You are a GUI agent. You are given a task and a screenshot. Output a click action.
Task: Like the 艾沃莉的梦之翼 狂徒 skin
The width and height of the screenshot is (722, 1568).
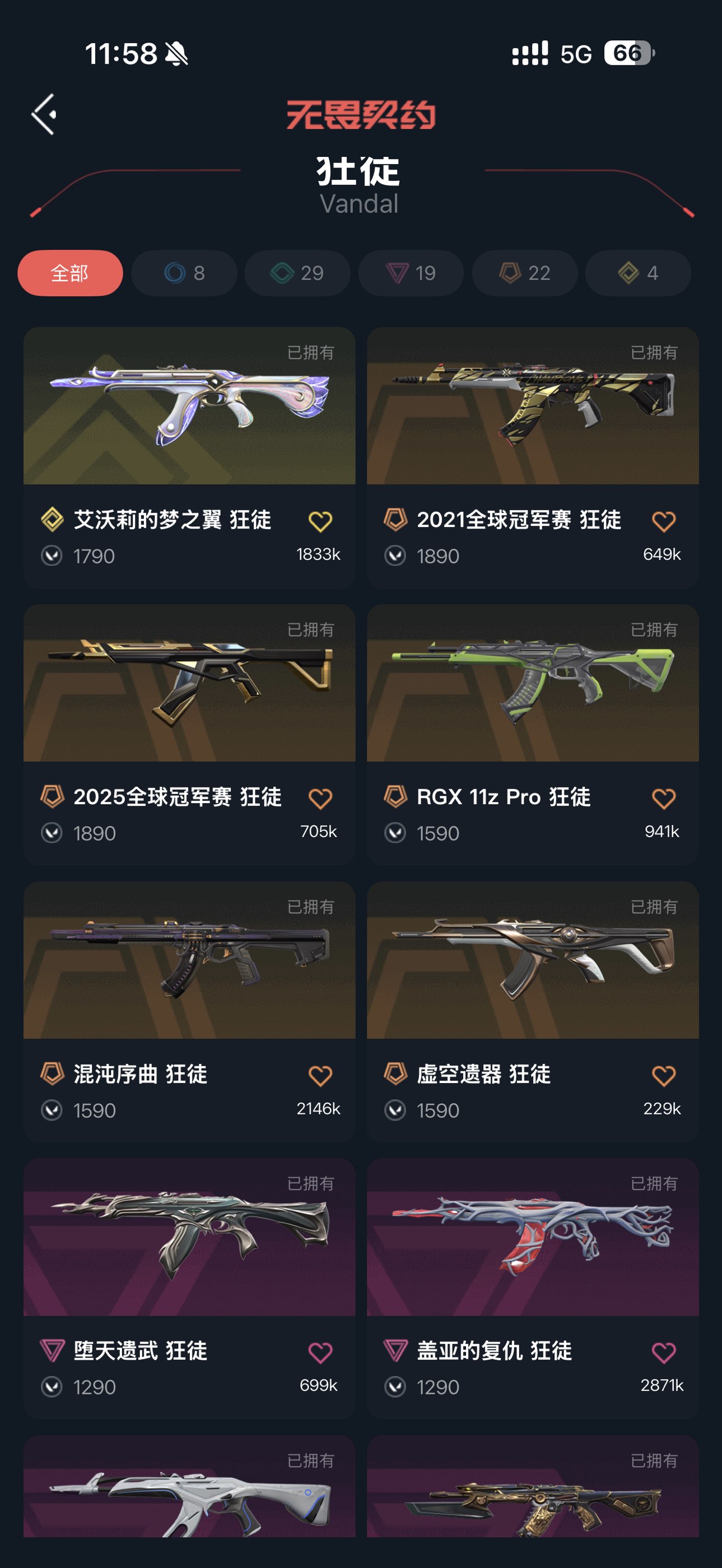320,522
